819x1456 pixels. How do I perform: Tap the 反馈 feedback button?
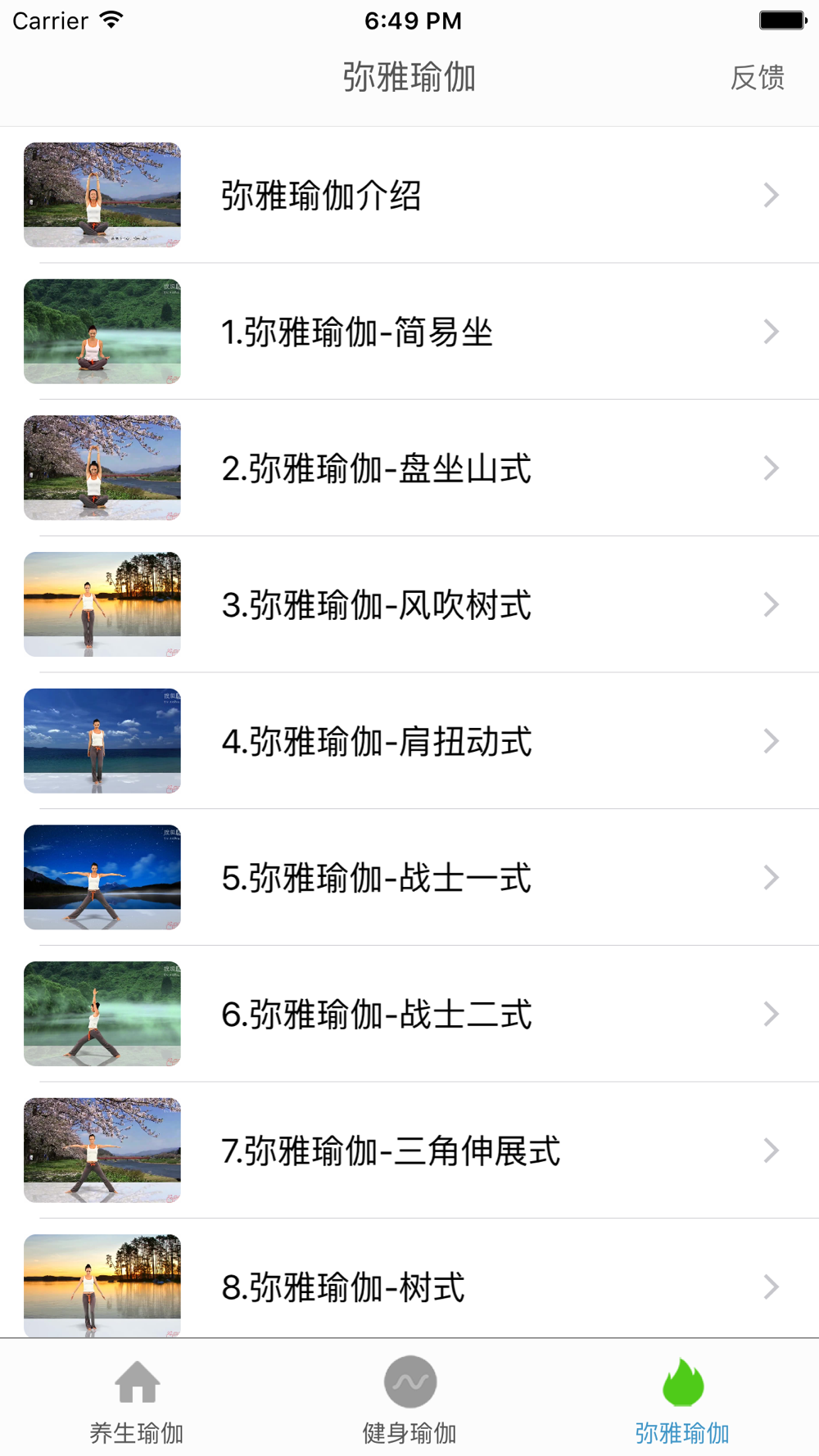point(758,78)
